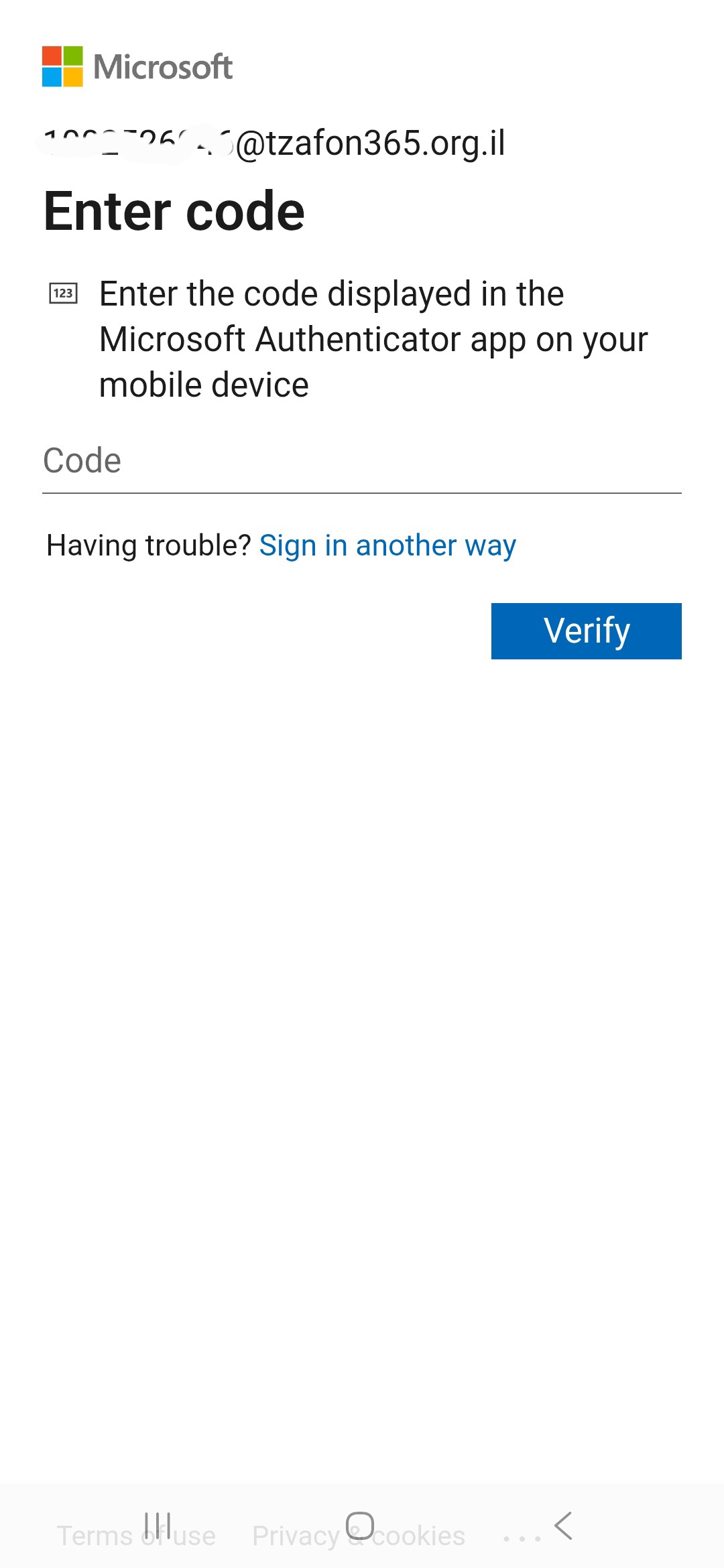Open the three-dot more options footer
Screen dimensions: 724x1568
pyautogui.click(x=522, y=1539)
